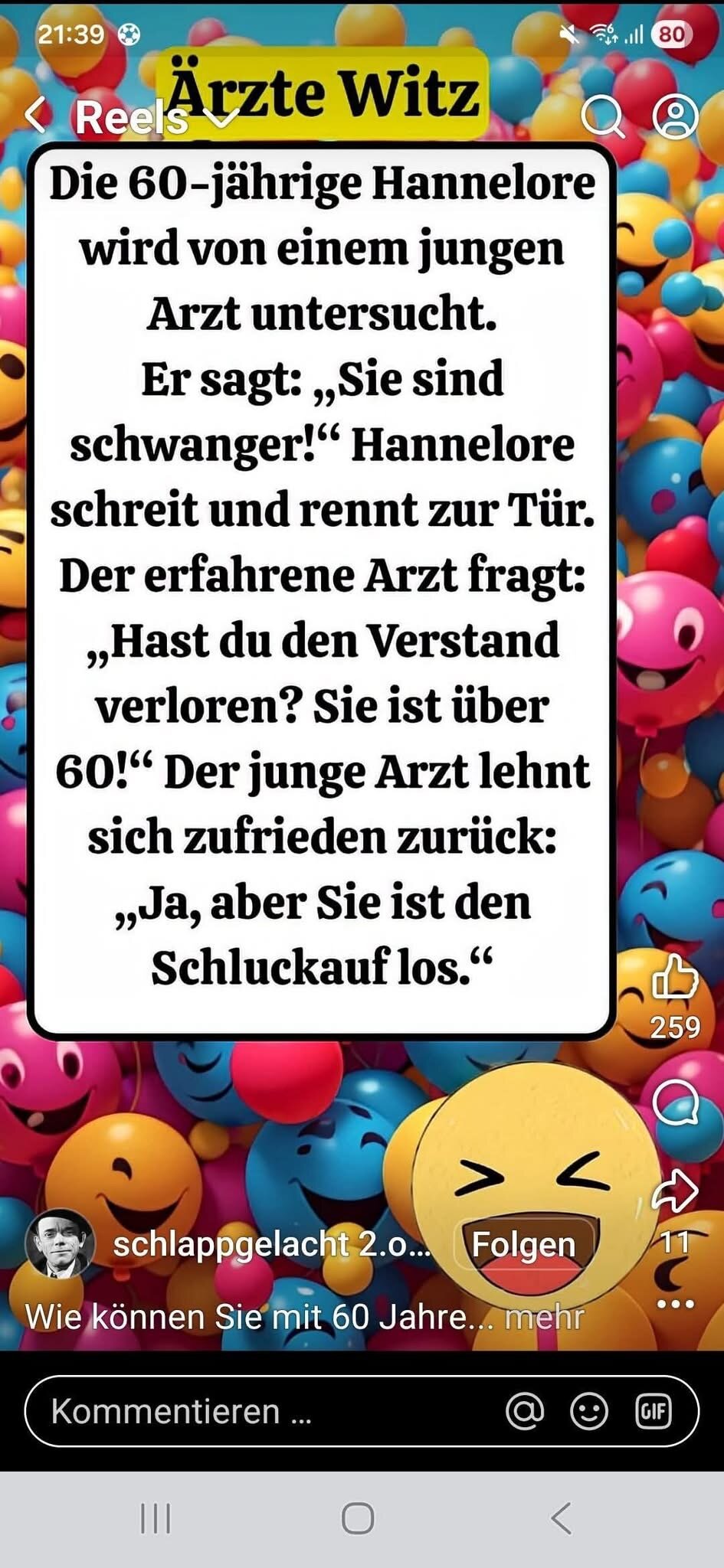Open the search magnifier icon
724x1568 pixels.
(x=602, y=116)
